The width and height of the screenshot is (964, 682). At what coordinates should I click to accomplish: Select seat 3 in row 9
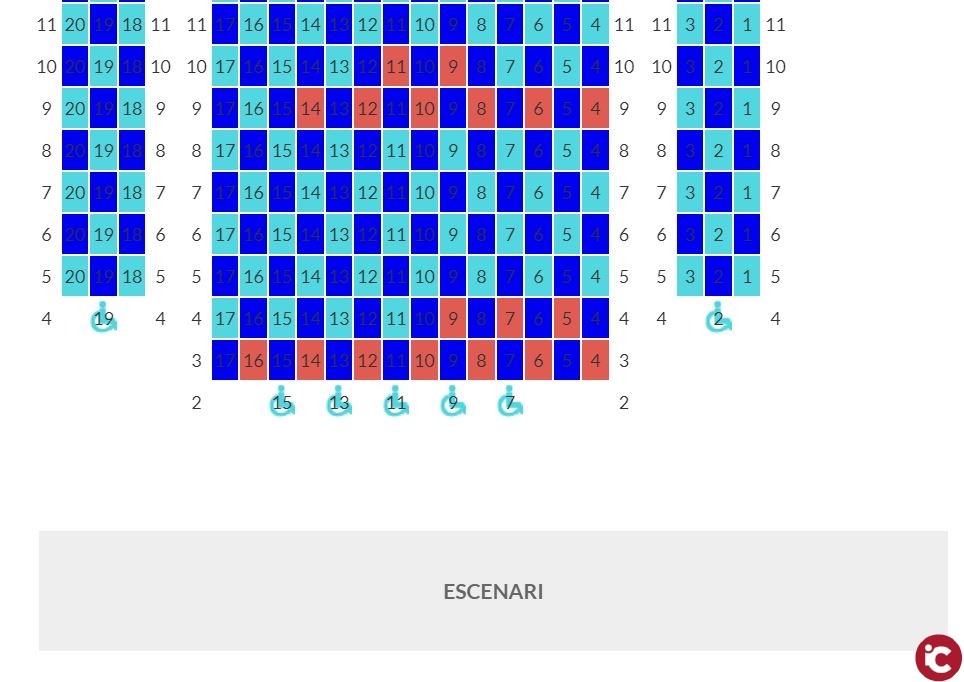690,109
